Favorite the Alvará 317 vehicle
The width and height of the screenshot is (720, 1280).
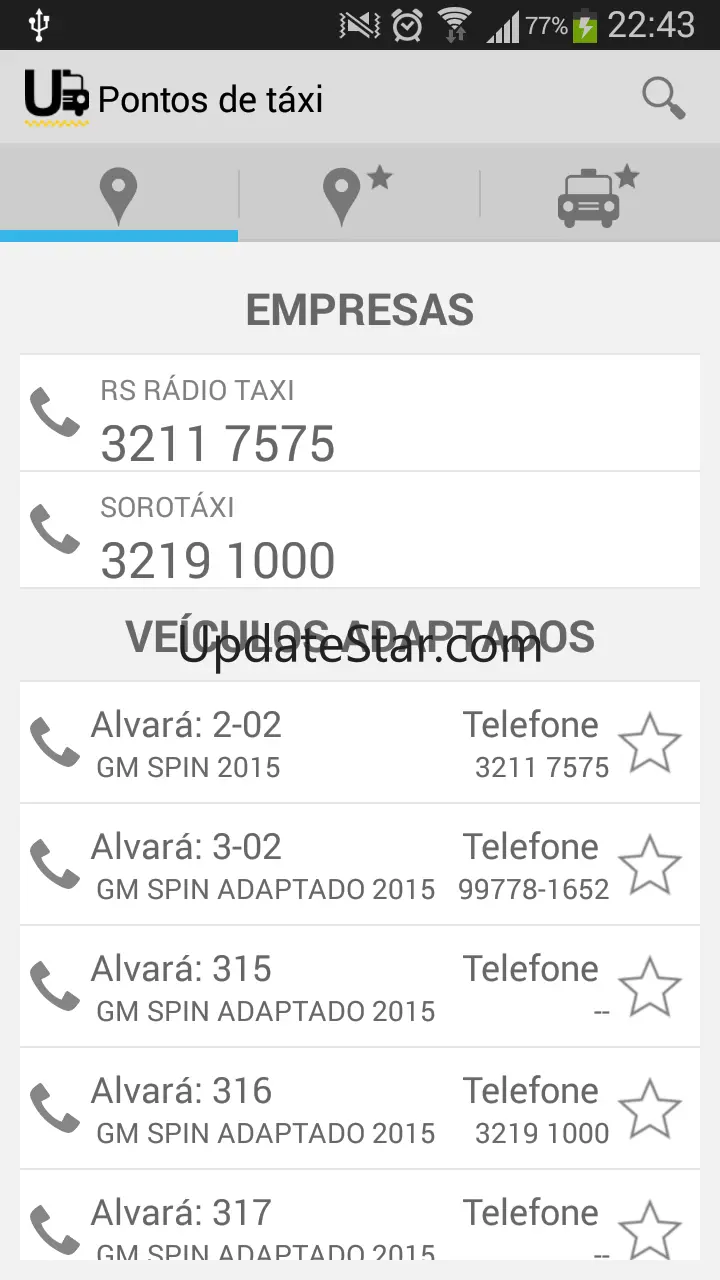pyautogui.click(x=650, y=1229)
